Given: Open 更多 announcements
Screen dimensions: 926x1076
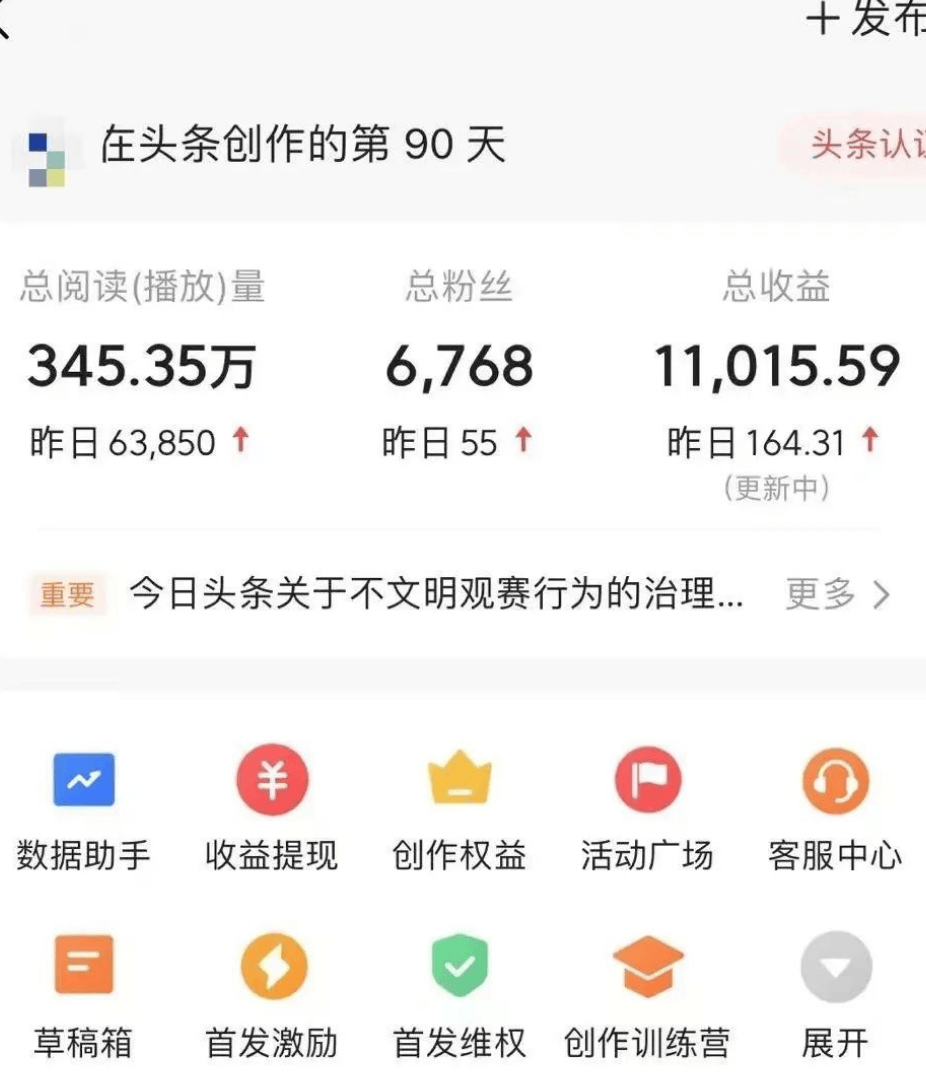Looking at the screenshot, I should click(x=836, y=595).
